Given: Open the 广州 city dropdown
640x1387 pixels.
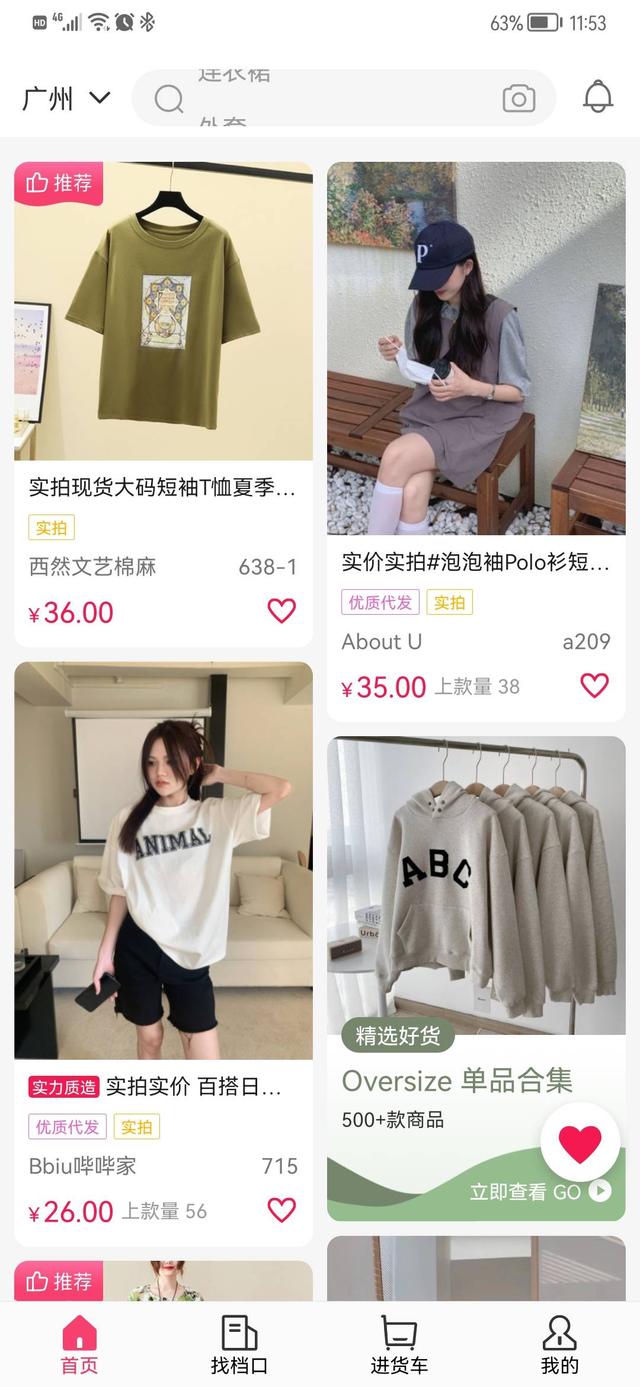Looking at the screenshot, I should [x=66, y=98].
